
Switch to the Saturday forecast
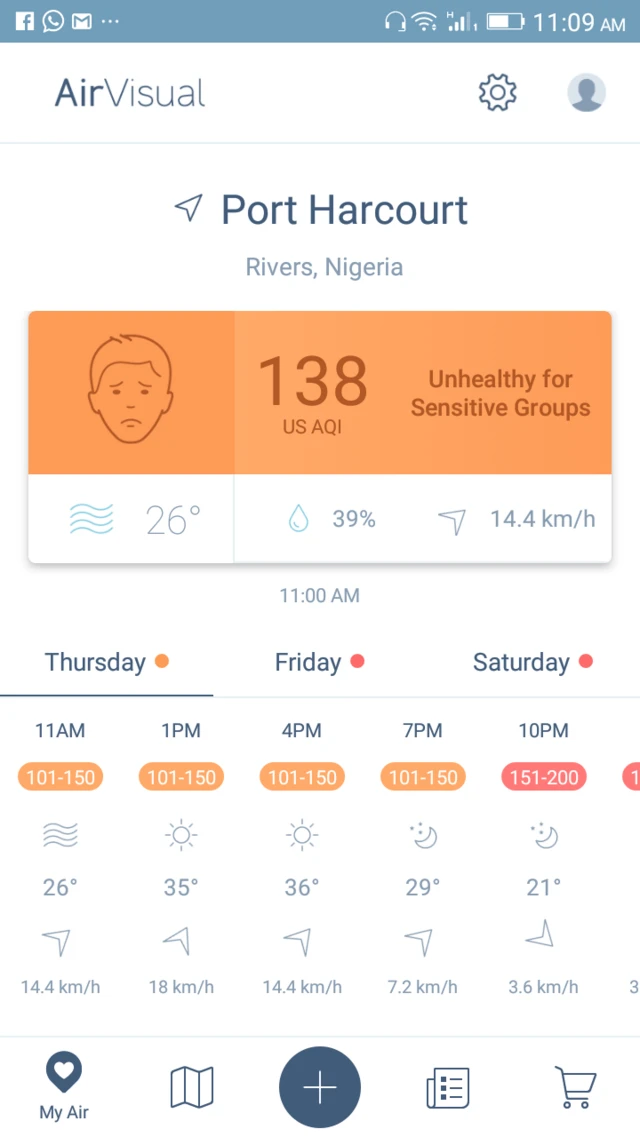[532, 662]
